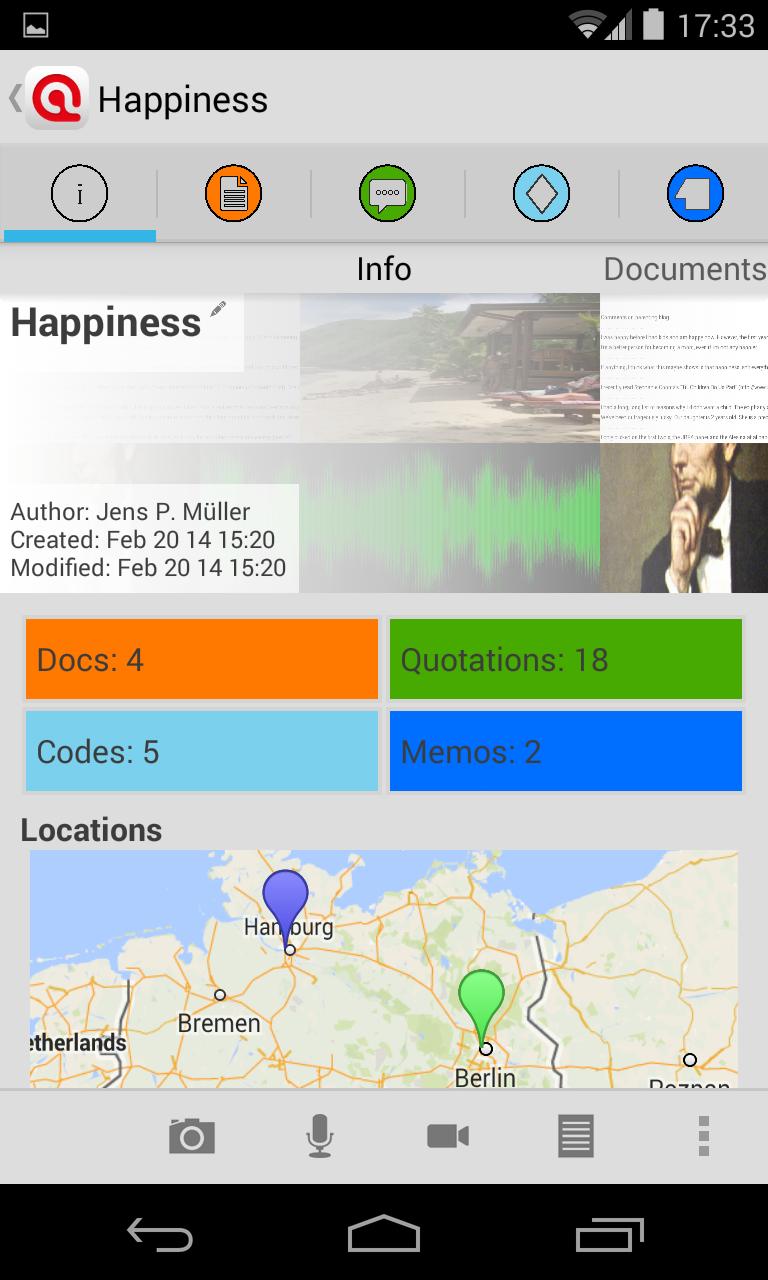Select the Info tab icon
The image size is (768, 1280).
79,193
